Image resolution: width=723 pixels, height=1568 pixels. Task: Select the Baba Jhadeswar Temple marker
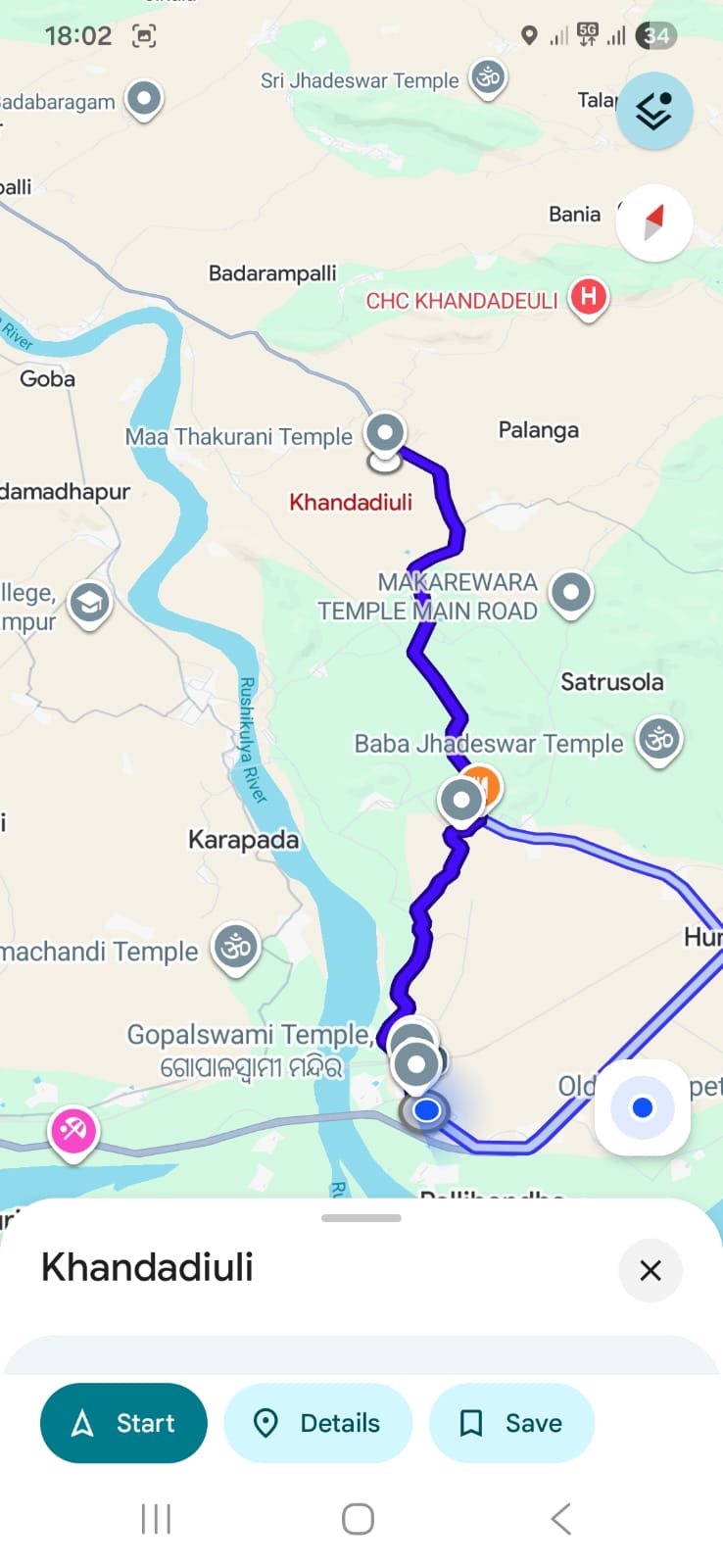659,739
